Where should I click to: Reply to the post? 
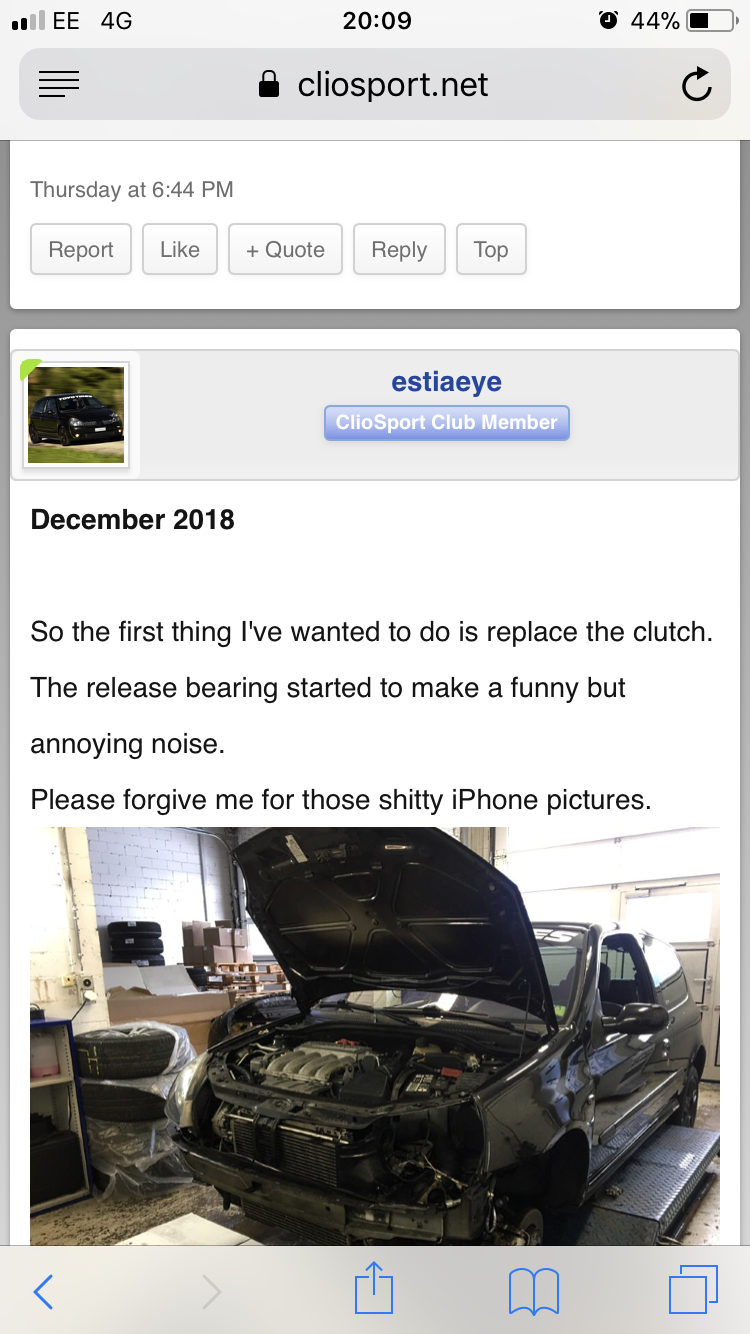tap(399, 250)
